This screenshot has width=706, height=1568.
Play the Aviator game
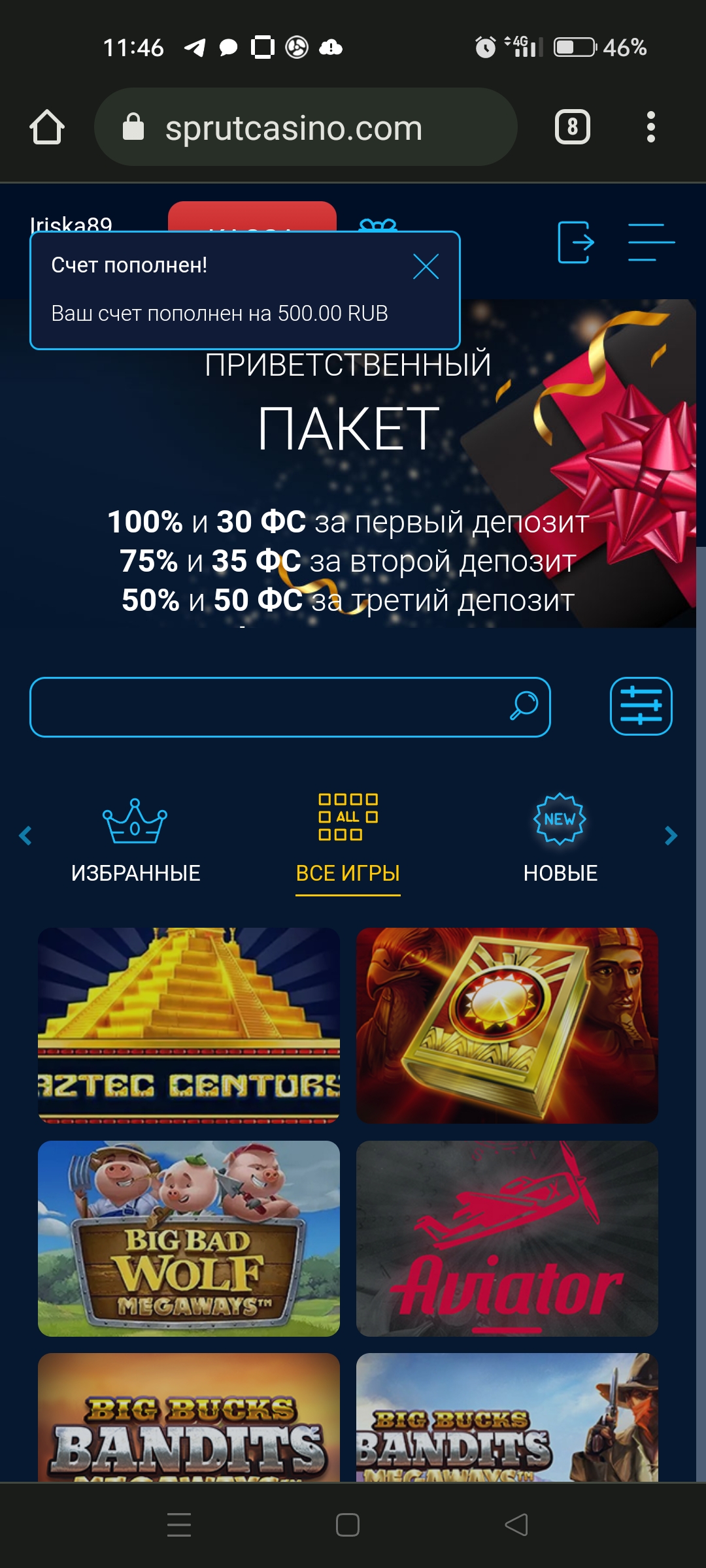click(x=507, y=1238)
